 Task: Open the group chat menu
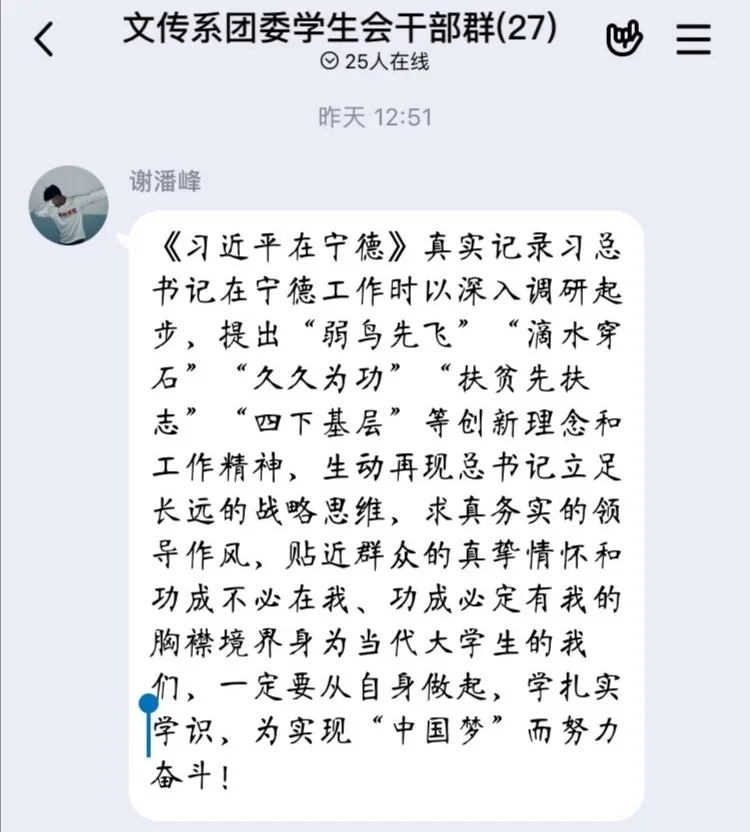(x=693, y=38)
